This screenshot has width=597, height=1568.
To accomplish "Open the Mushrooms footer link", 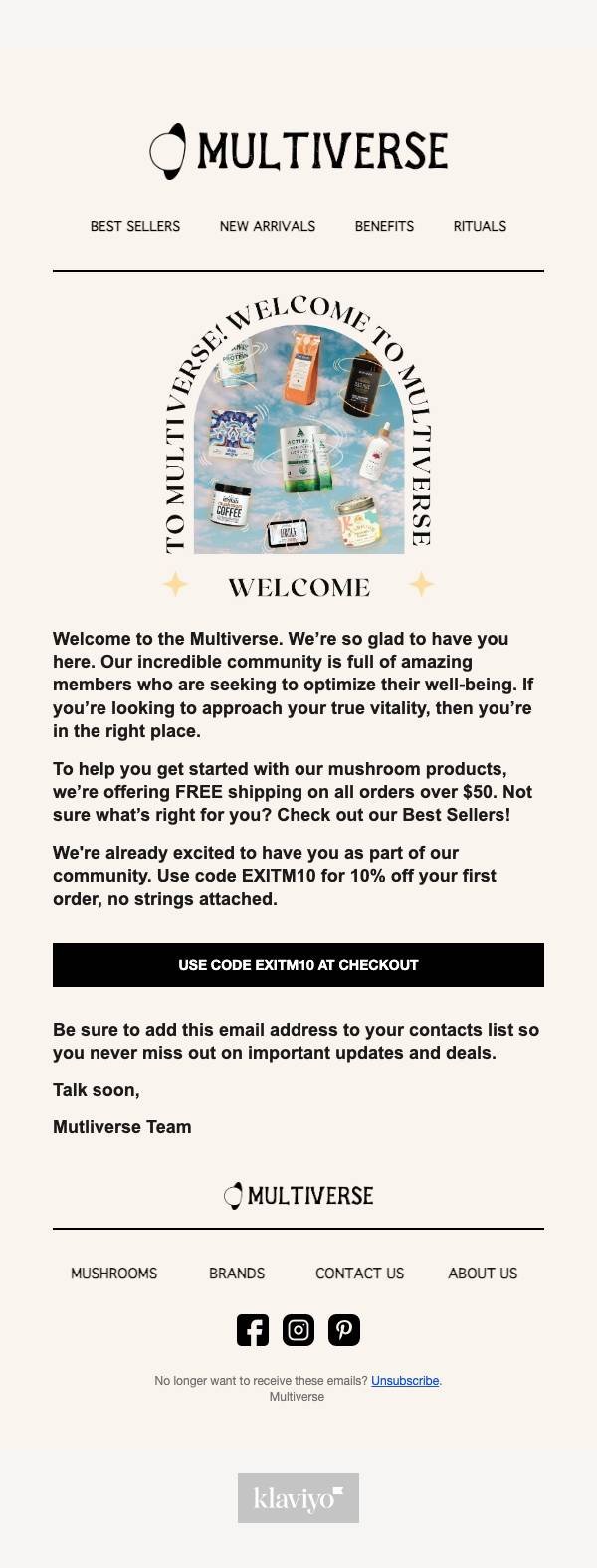I will coord(114,1274).
